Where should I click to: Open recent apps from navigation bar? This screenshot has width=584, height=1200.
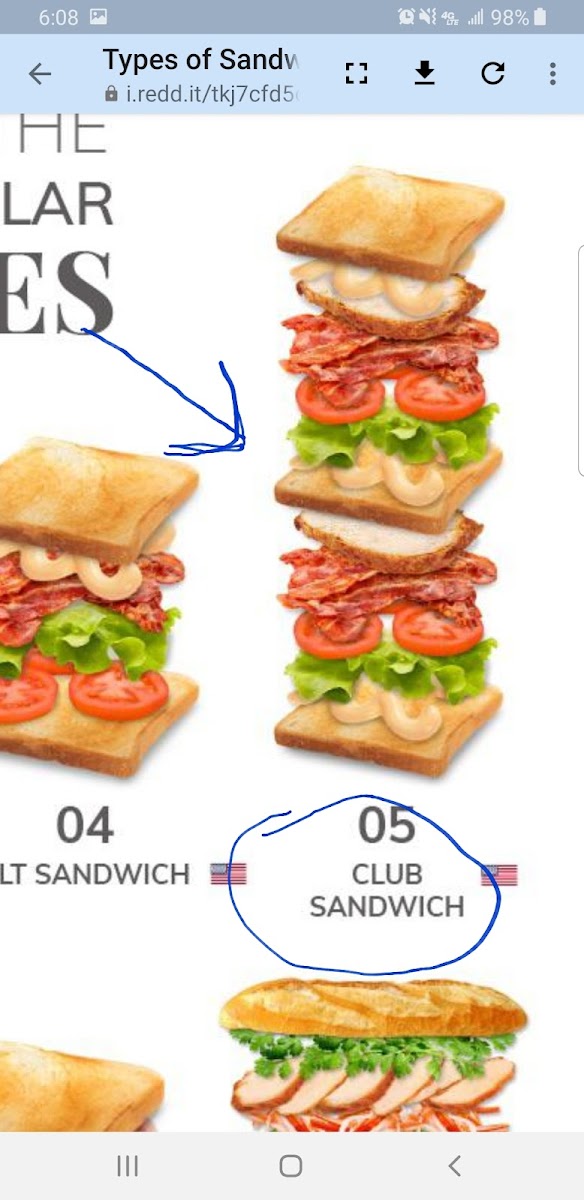(x=127, y=1165)
